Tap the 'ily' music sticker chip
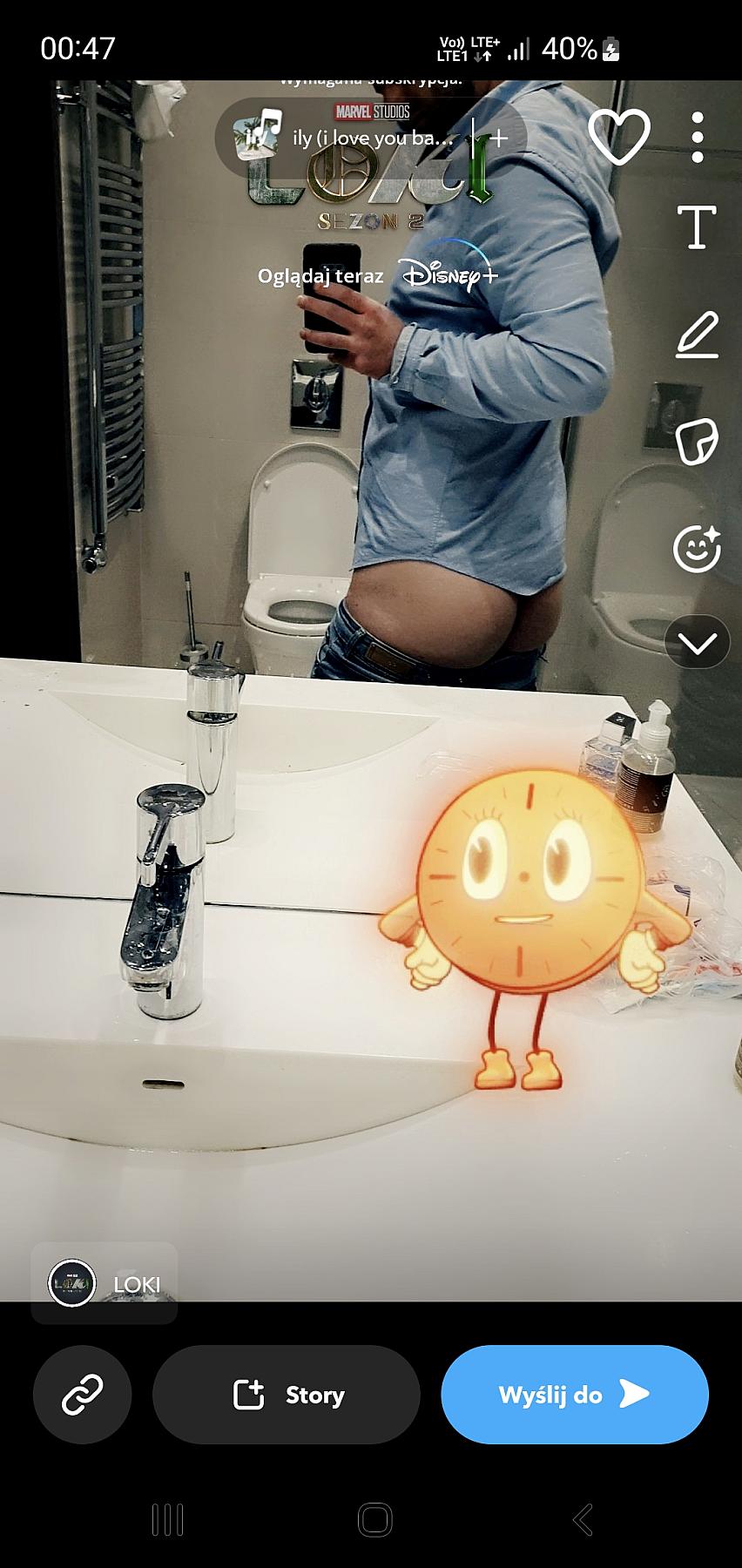The image size is (742, 1568). tap(348, 138)
